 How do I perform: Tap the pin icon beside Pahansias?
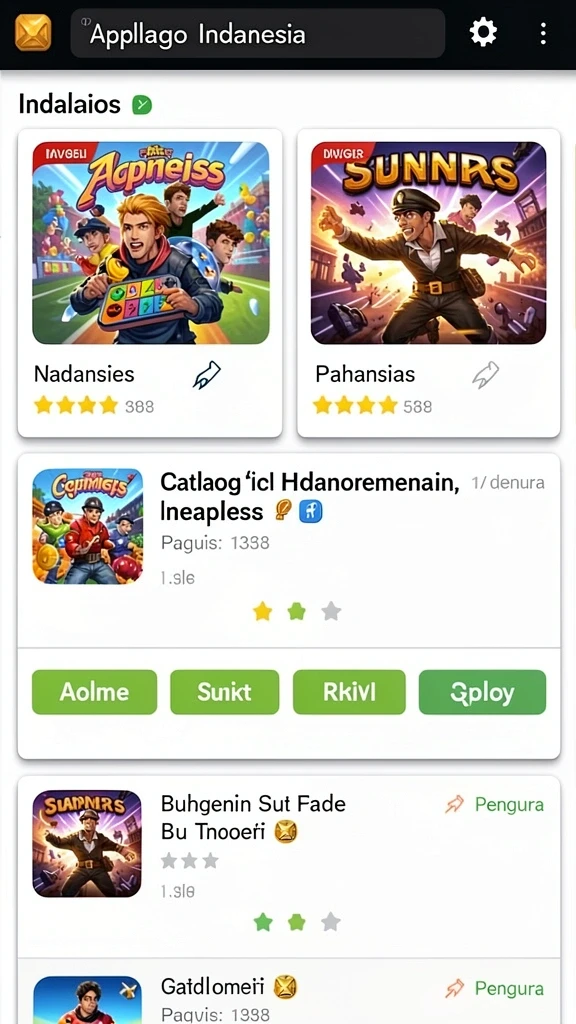485,375
